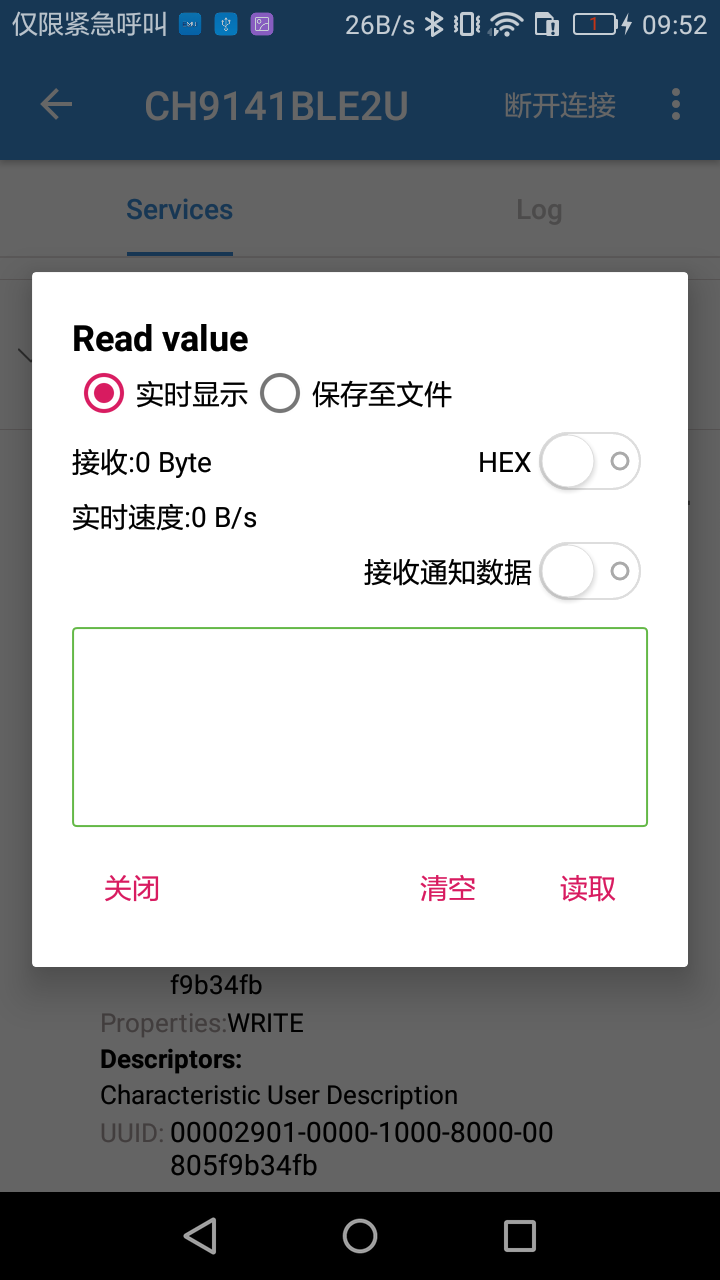Screen dimensions: 720x1280
Task: Collapse the service using the left chevron
Action: coord(27,353)
